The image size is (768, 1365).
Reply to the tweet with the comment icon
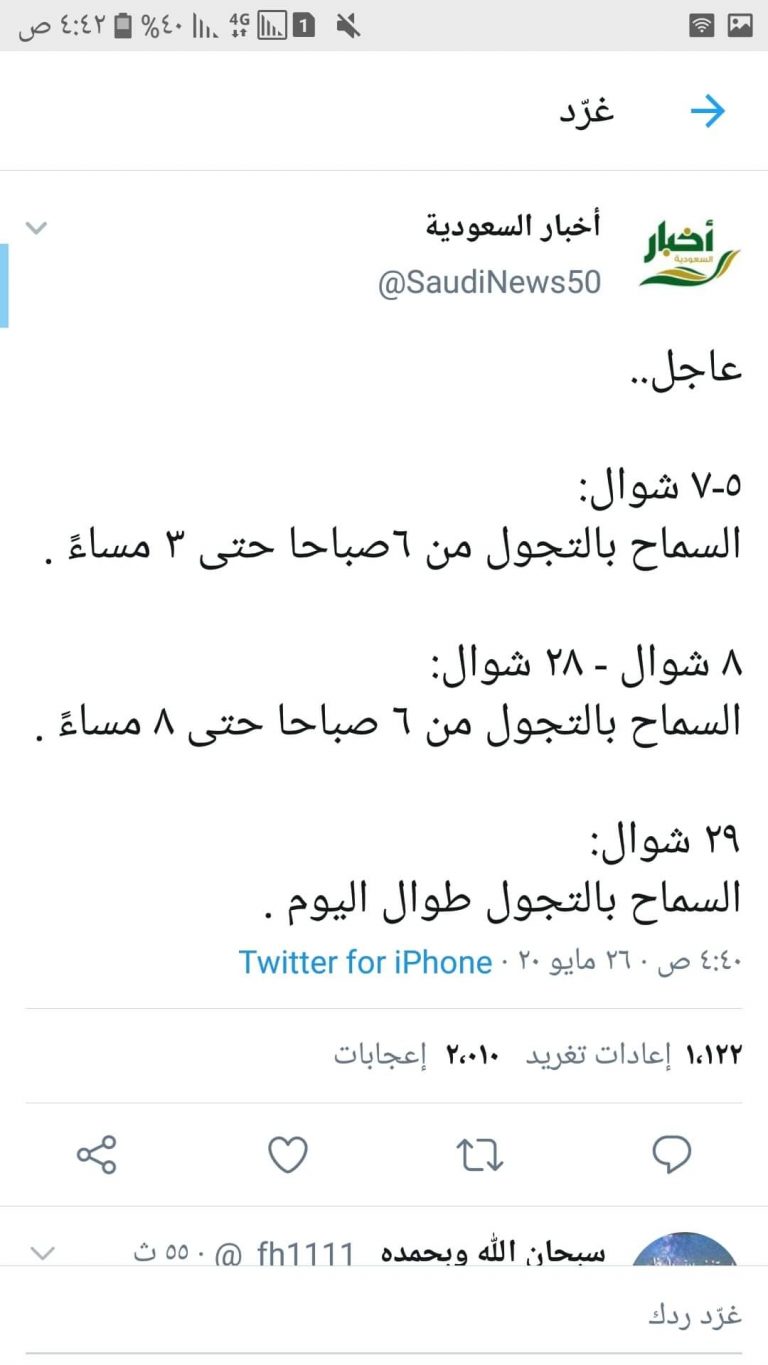(672, 1155)
